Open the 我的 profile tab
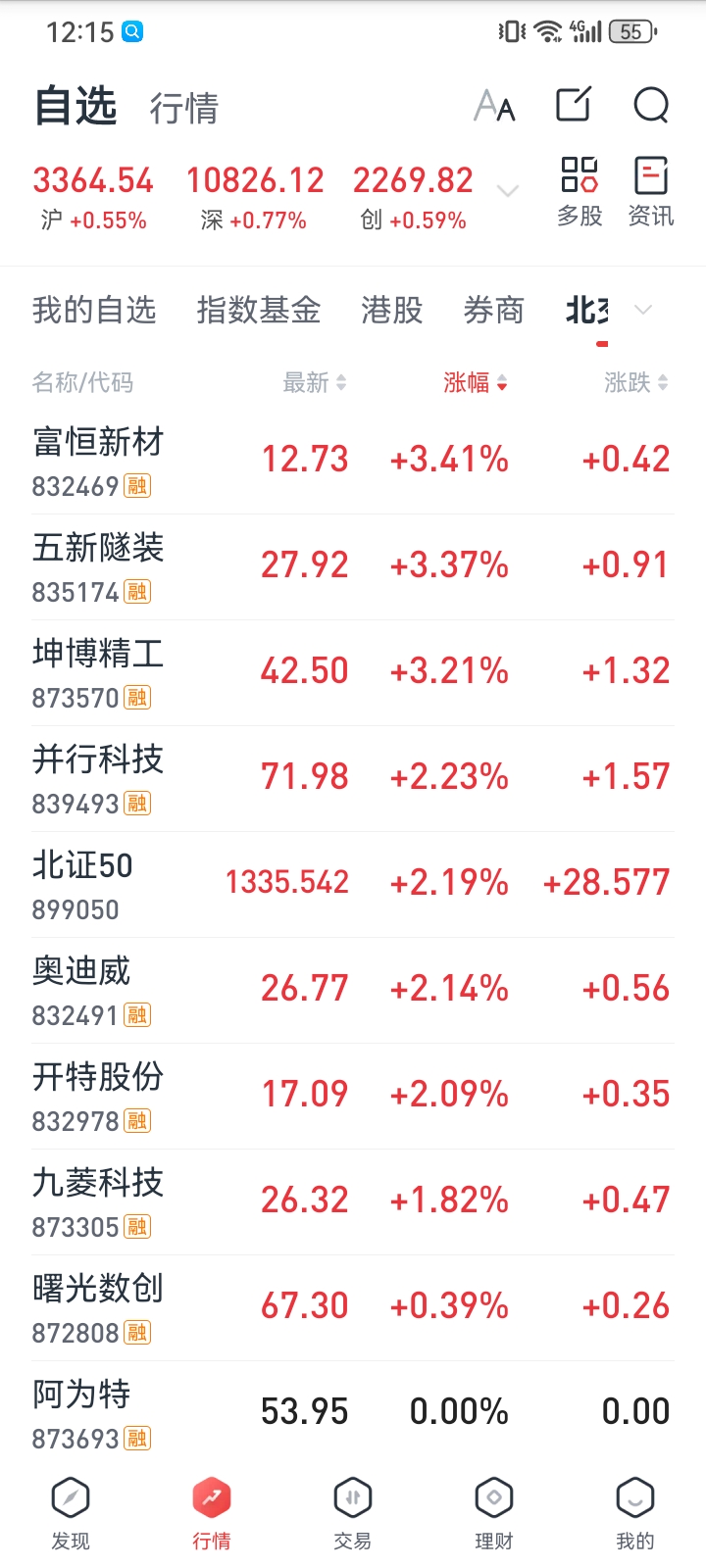 point(635,1513)
